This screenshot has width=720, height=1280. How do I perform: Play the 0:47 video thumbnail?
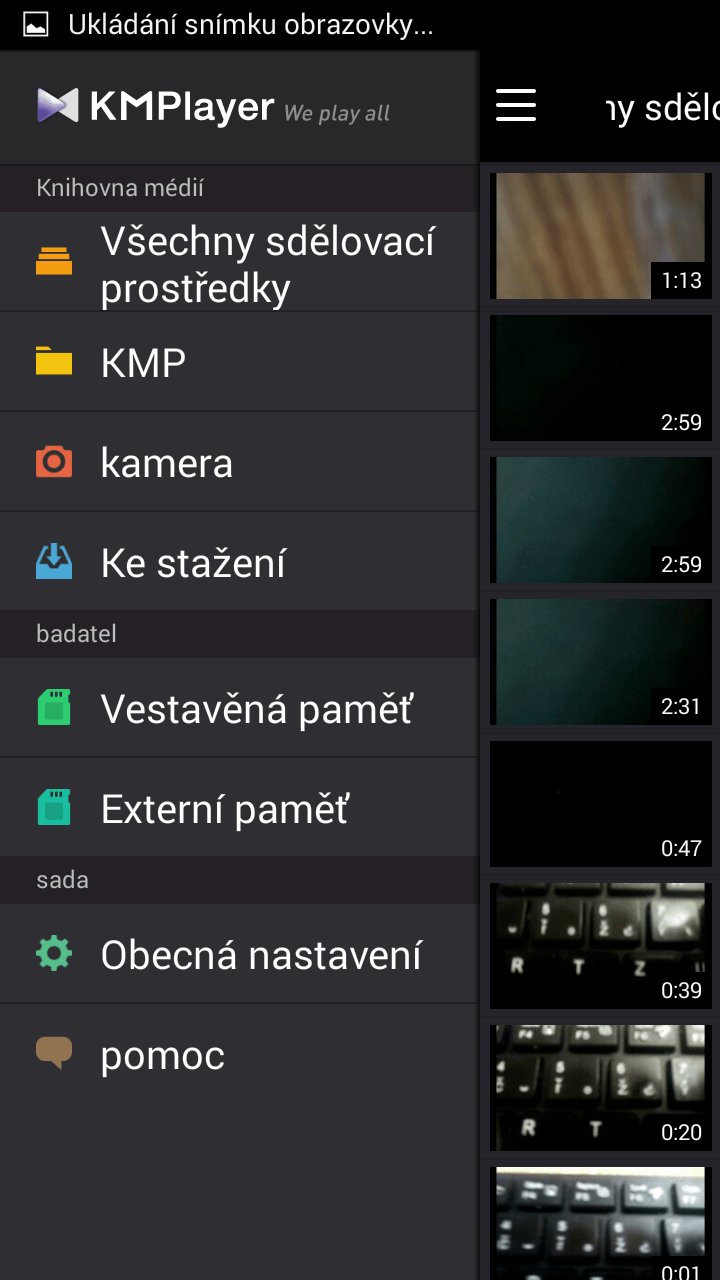[x=601, y=804]
